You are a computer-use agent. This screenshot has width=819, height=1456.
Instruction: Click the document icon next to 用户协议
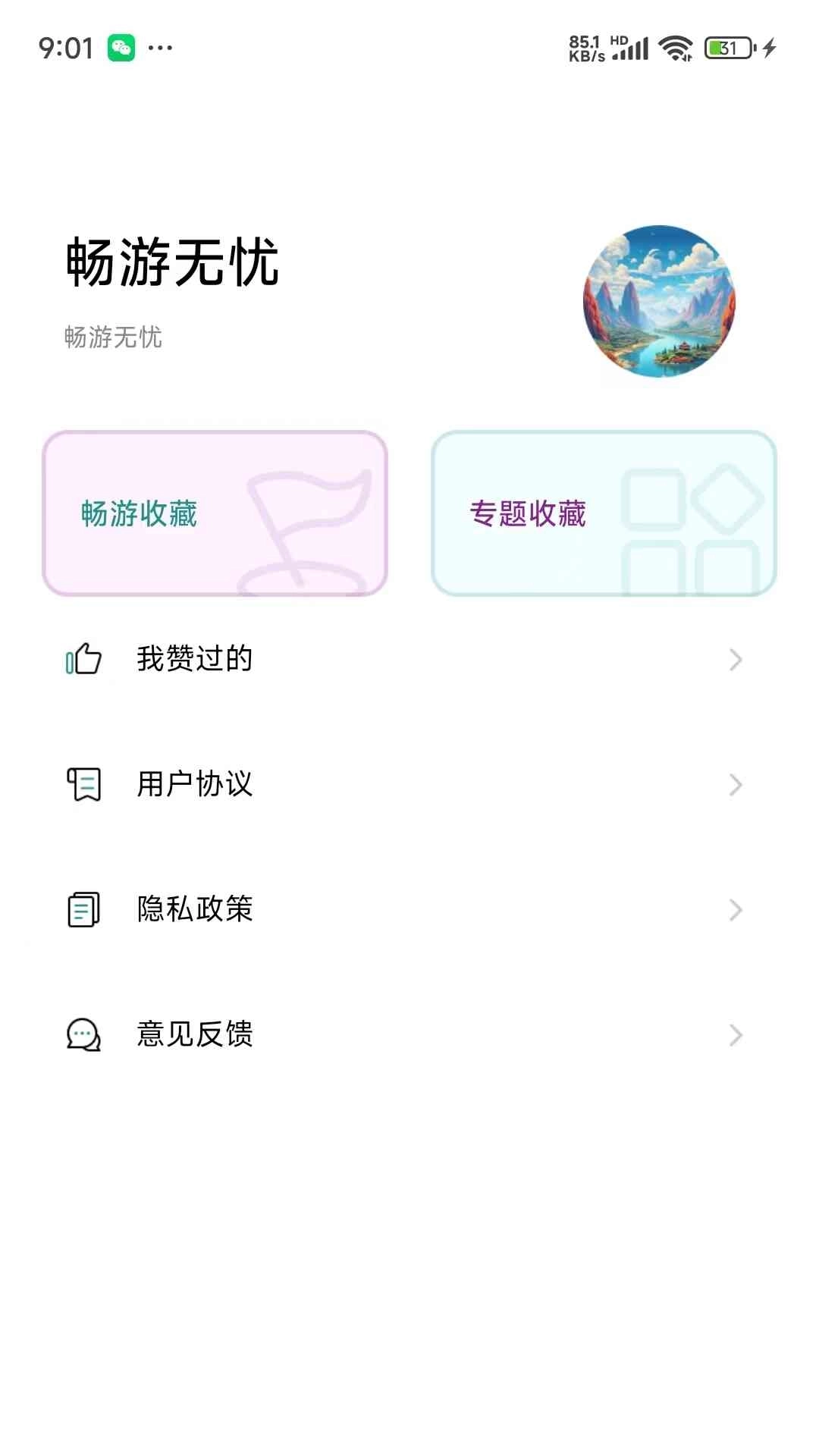click(x=83, y=785)
